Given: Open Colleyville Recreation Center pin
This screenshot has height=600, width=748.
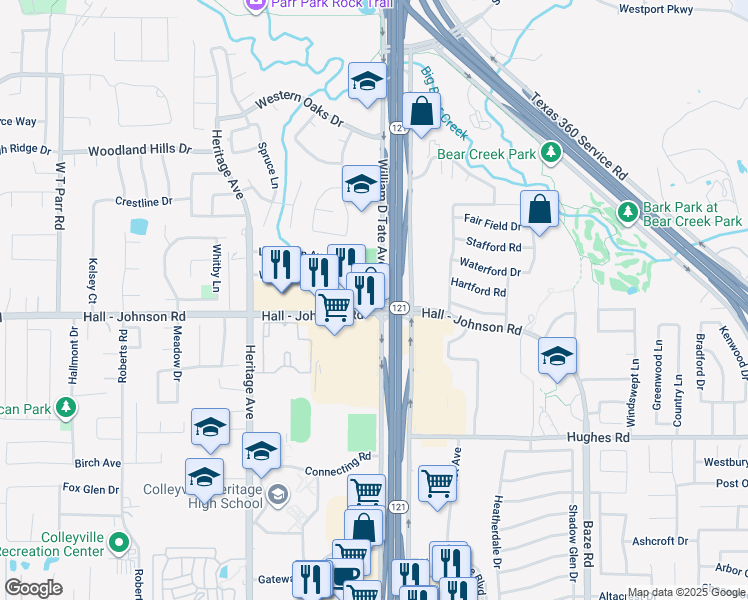Looking at the screenshot, I should click(119, 543).
